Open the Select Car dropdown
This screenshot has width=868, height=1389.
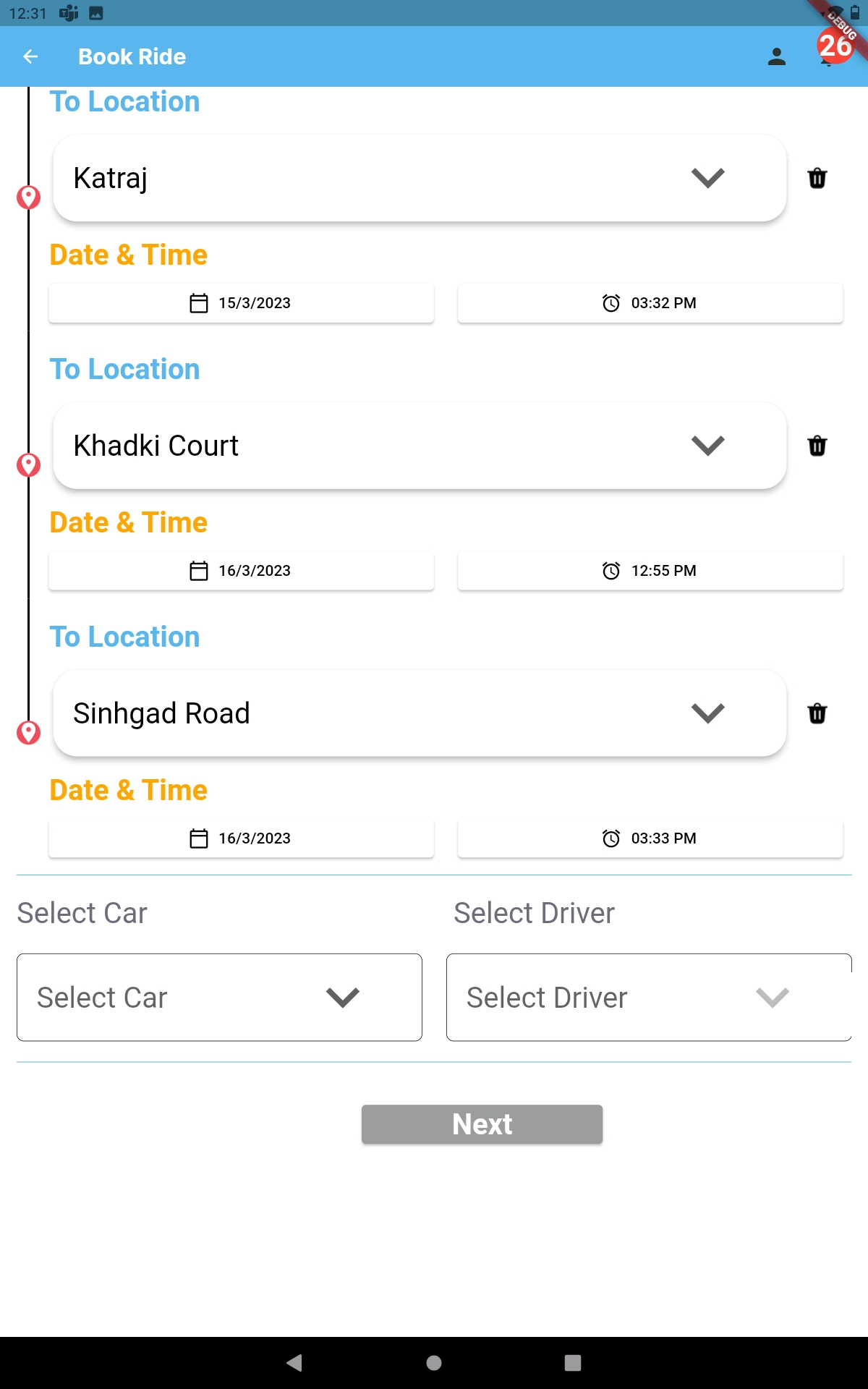pyautogui.click(x=219, y=998)
